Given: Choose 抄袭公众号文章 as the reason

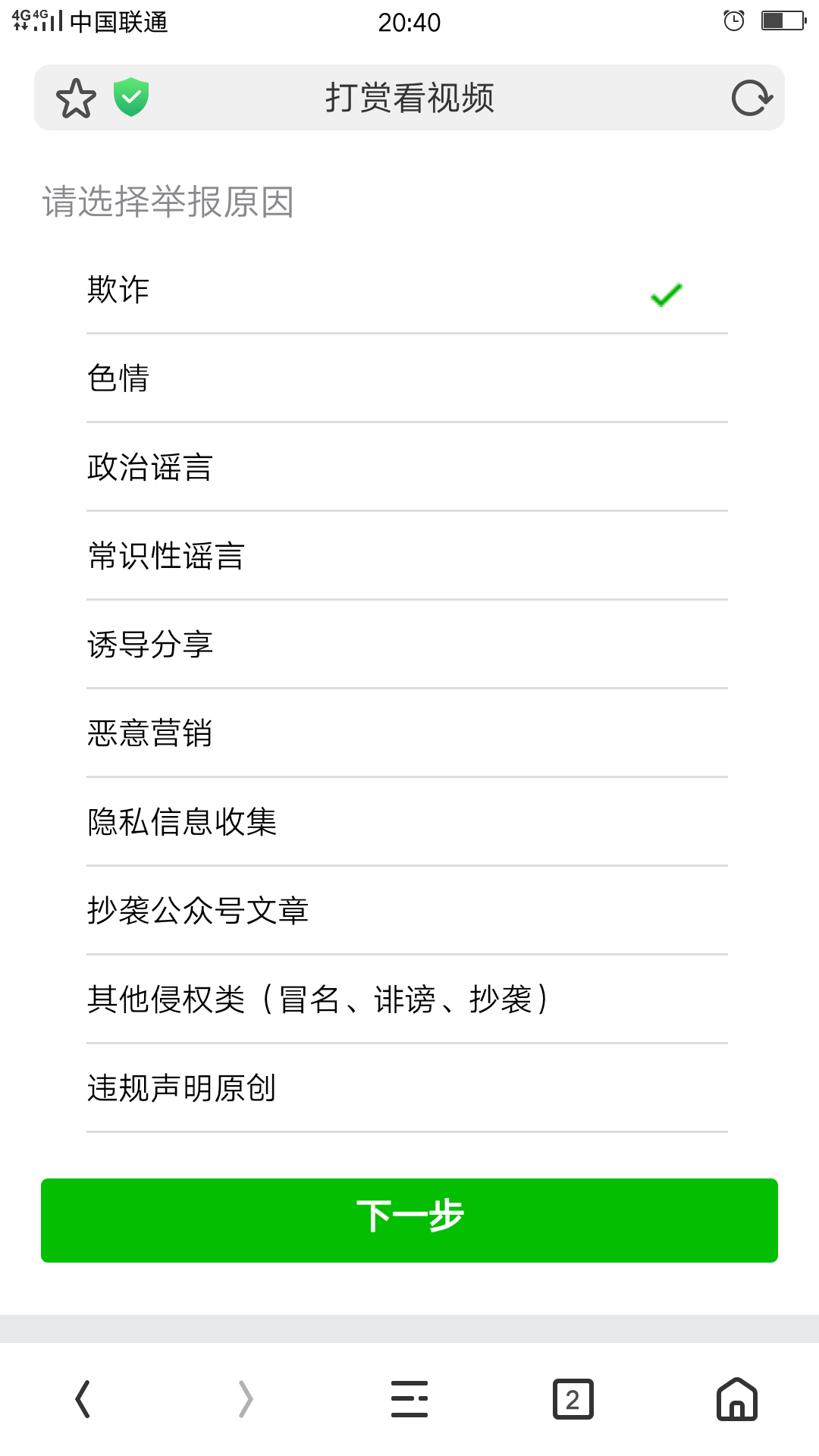Looking at the screenshot, I should point(407,911).
